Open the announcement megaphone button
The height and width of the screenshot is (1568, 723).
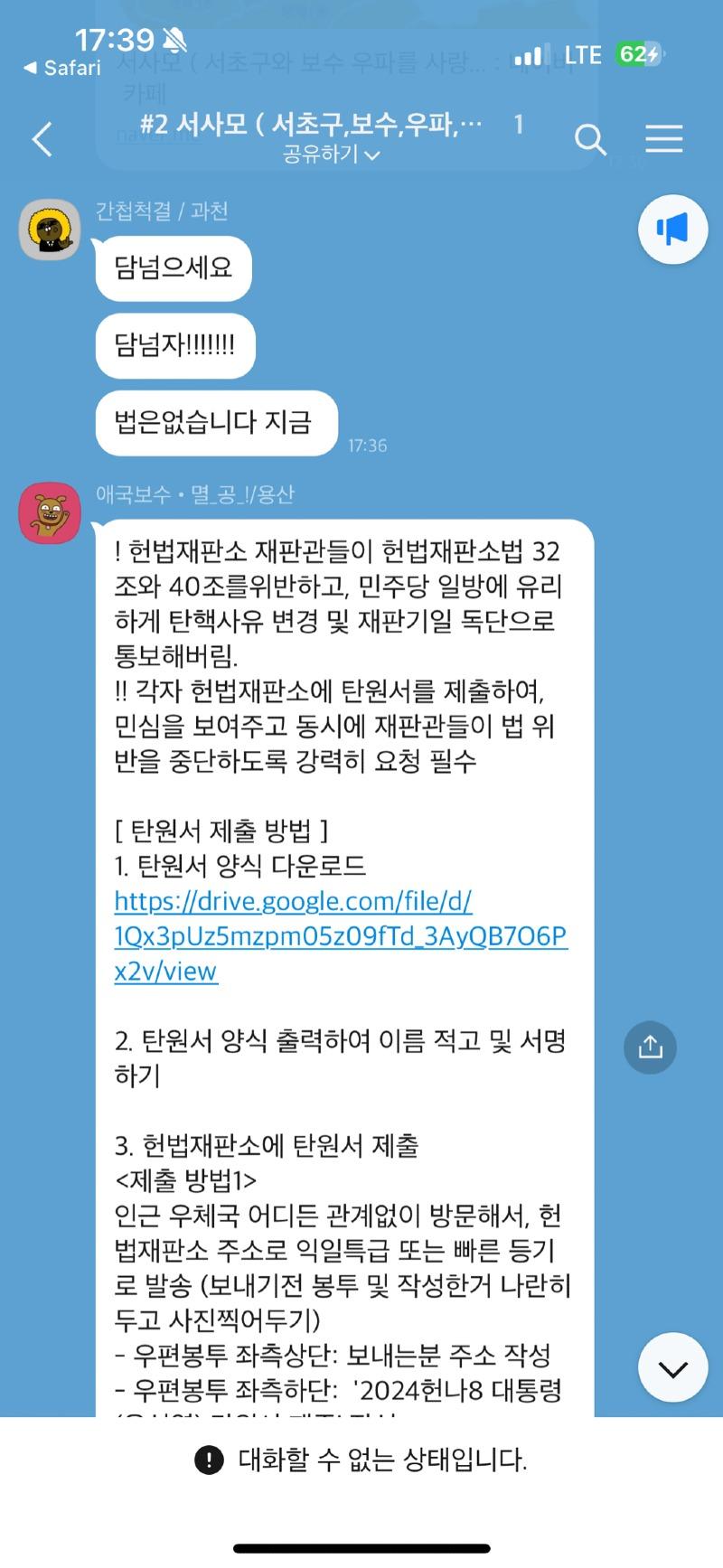pyautogui.click(x=672, y=230)
